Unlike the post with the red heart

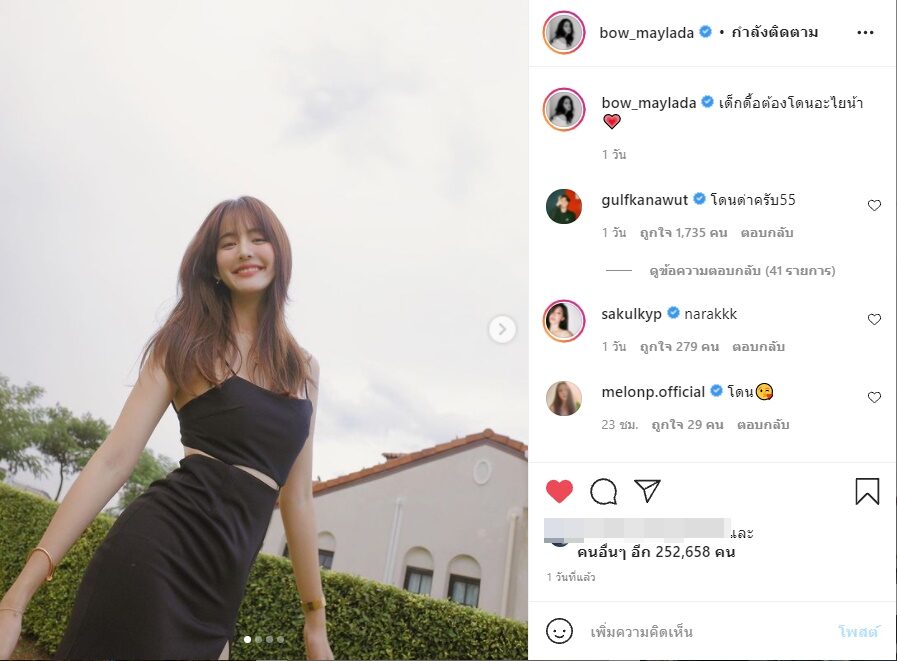coord(560,491)
